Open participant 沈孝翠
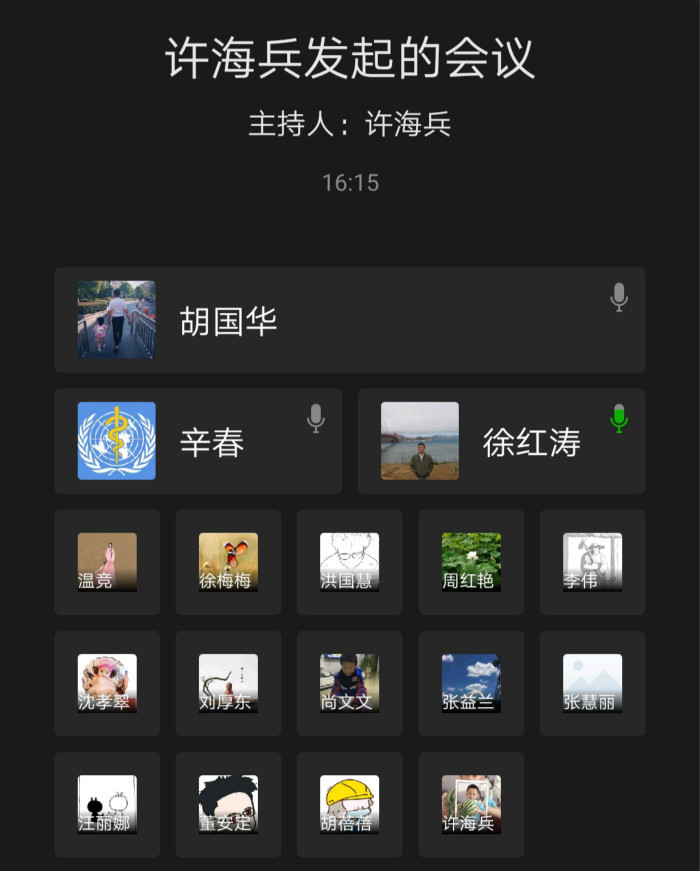 (x=107, y=683)
